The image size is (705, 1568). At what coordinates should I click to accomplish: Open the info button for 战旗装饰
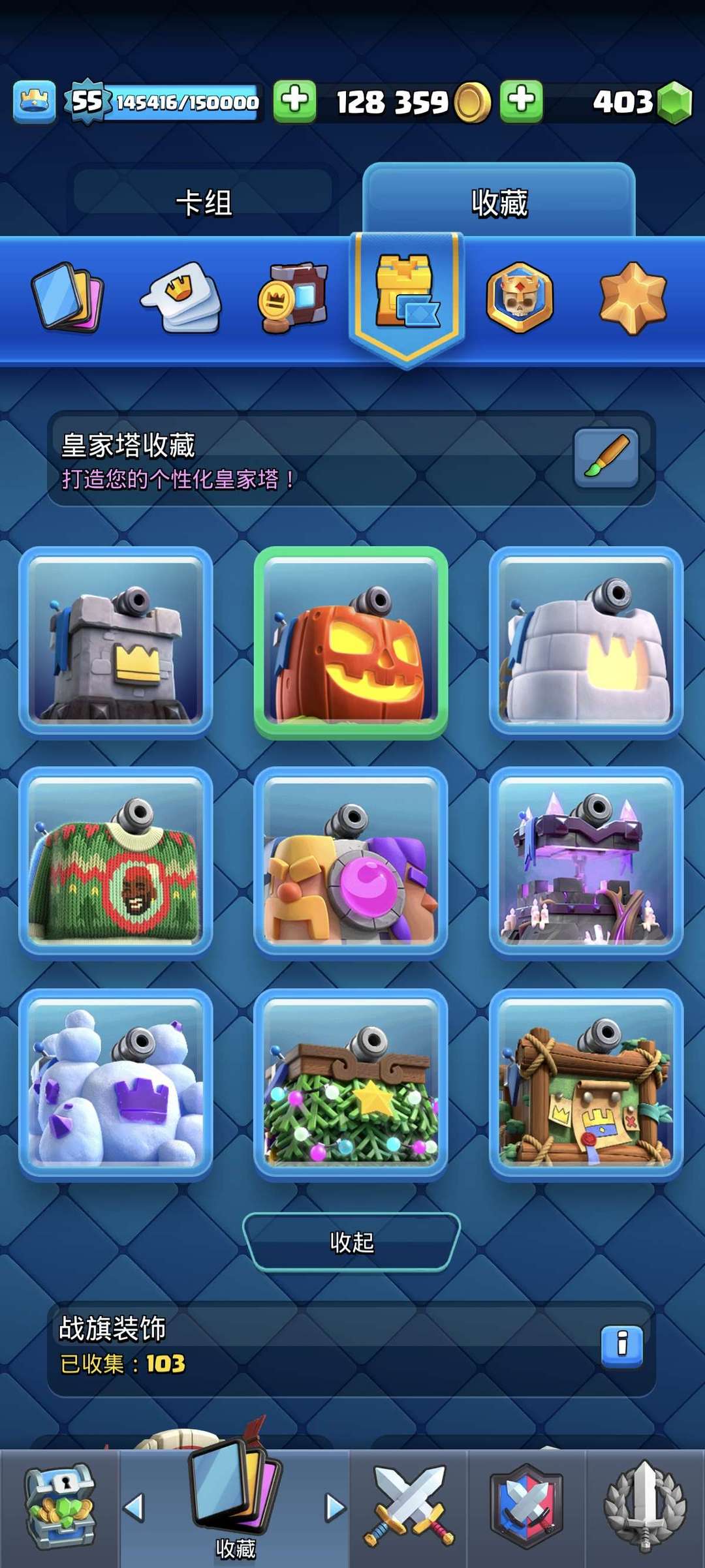coord(621,1344)
